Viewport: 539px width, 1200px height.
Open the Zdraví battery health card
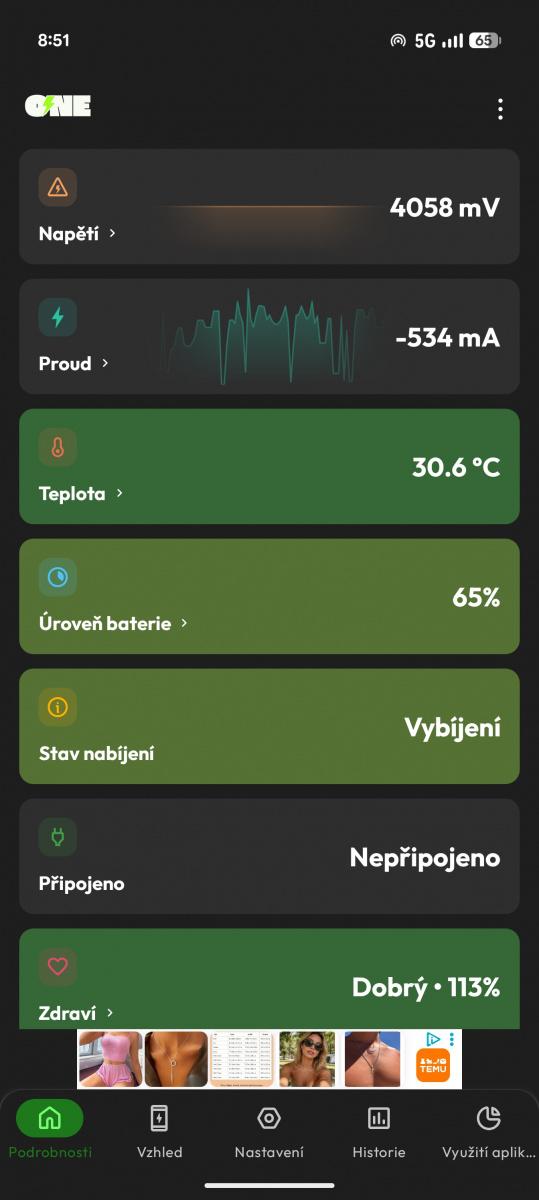pyautogui.click(x=269, y=979)
